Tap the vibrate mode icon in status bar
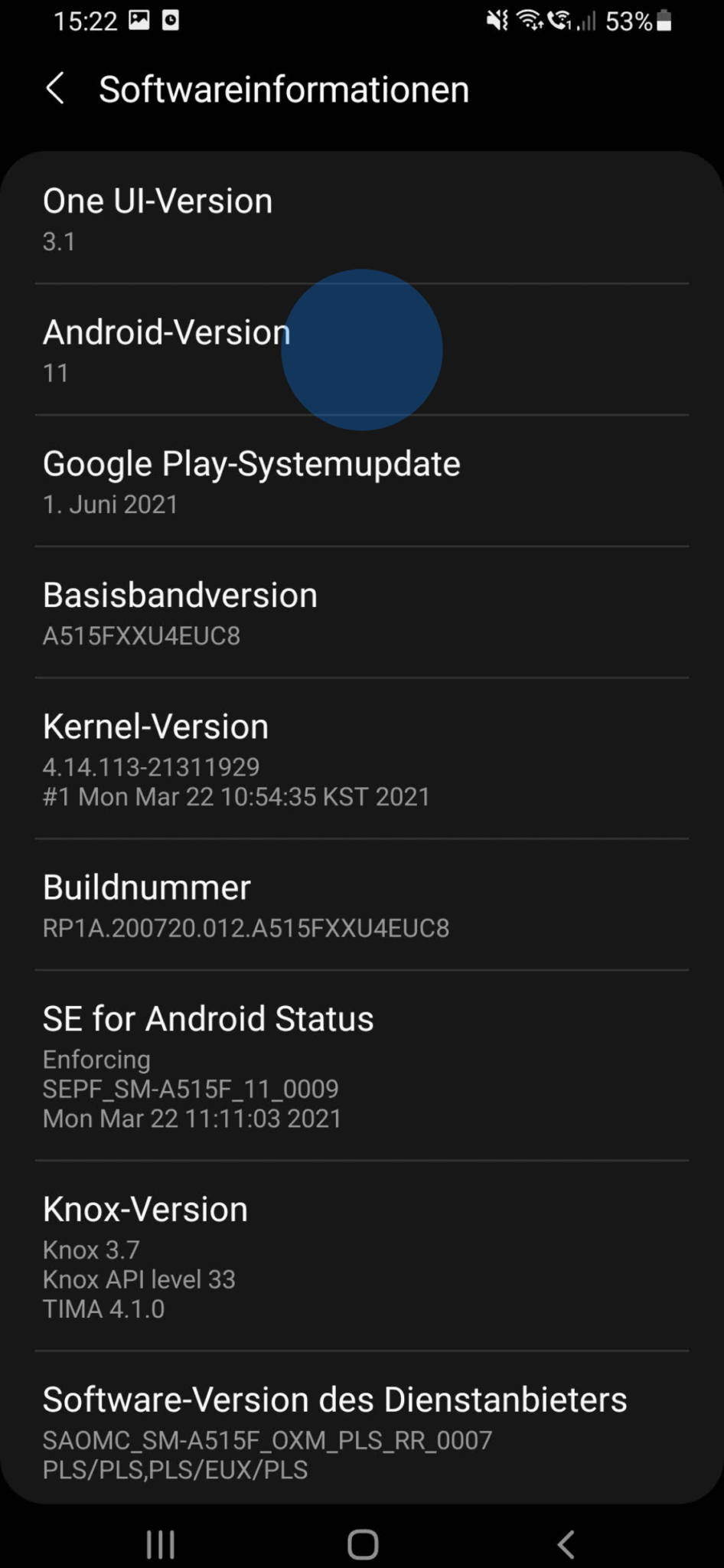Image resolution: width=724 pixels, height=1568 pixels. pos(494,21)
